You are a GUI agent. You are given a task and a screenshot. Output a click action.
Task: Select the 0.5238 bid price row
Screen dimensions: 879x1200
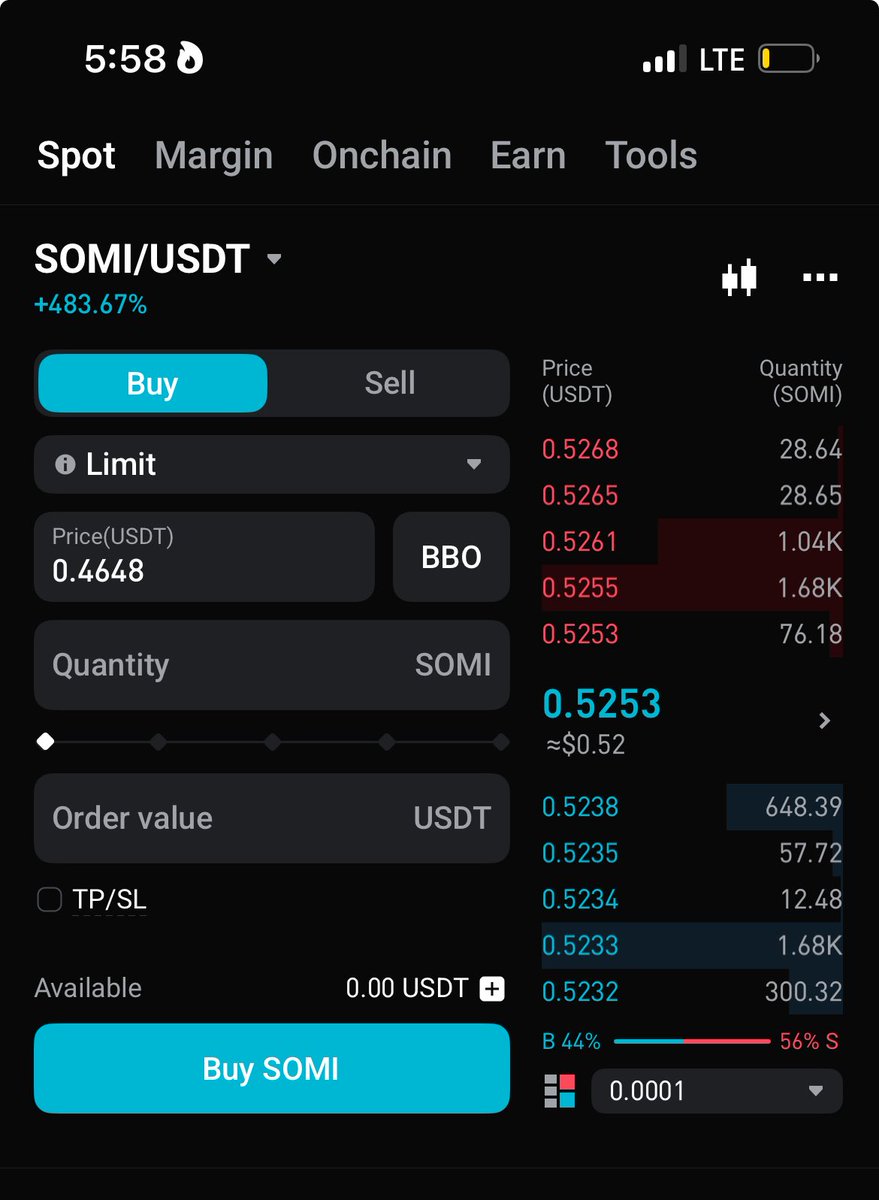click(x=692, y=806)
